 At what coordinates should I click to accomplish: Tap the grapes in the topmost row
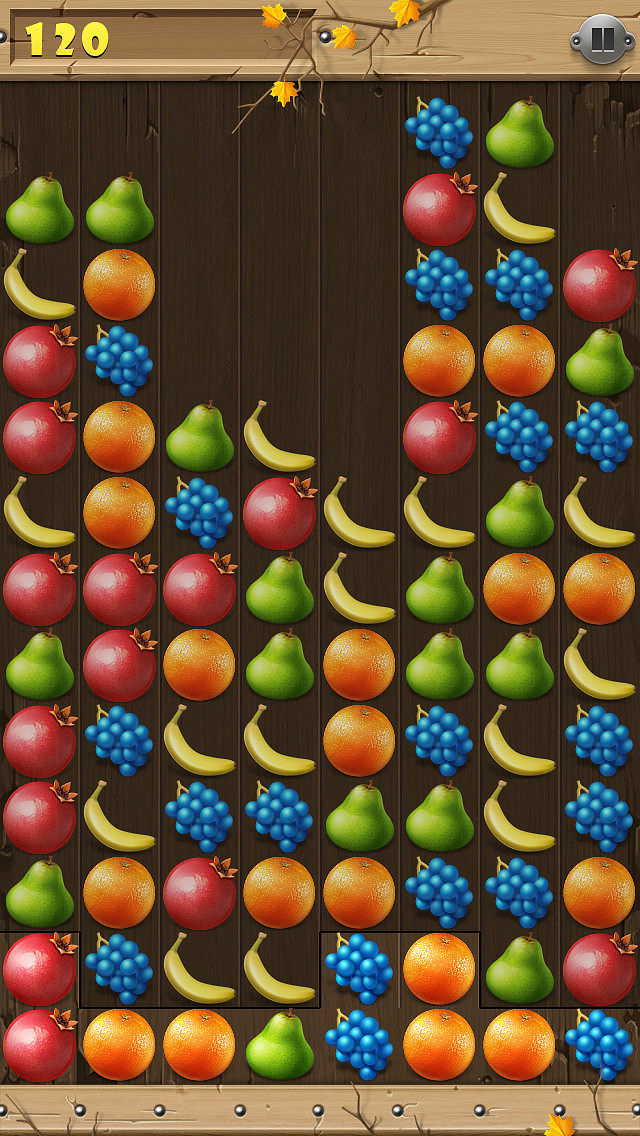tap(439, 132)
